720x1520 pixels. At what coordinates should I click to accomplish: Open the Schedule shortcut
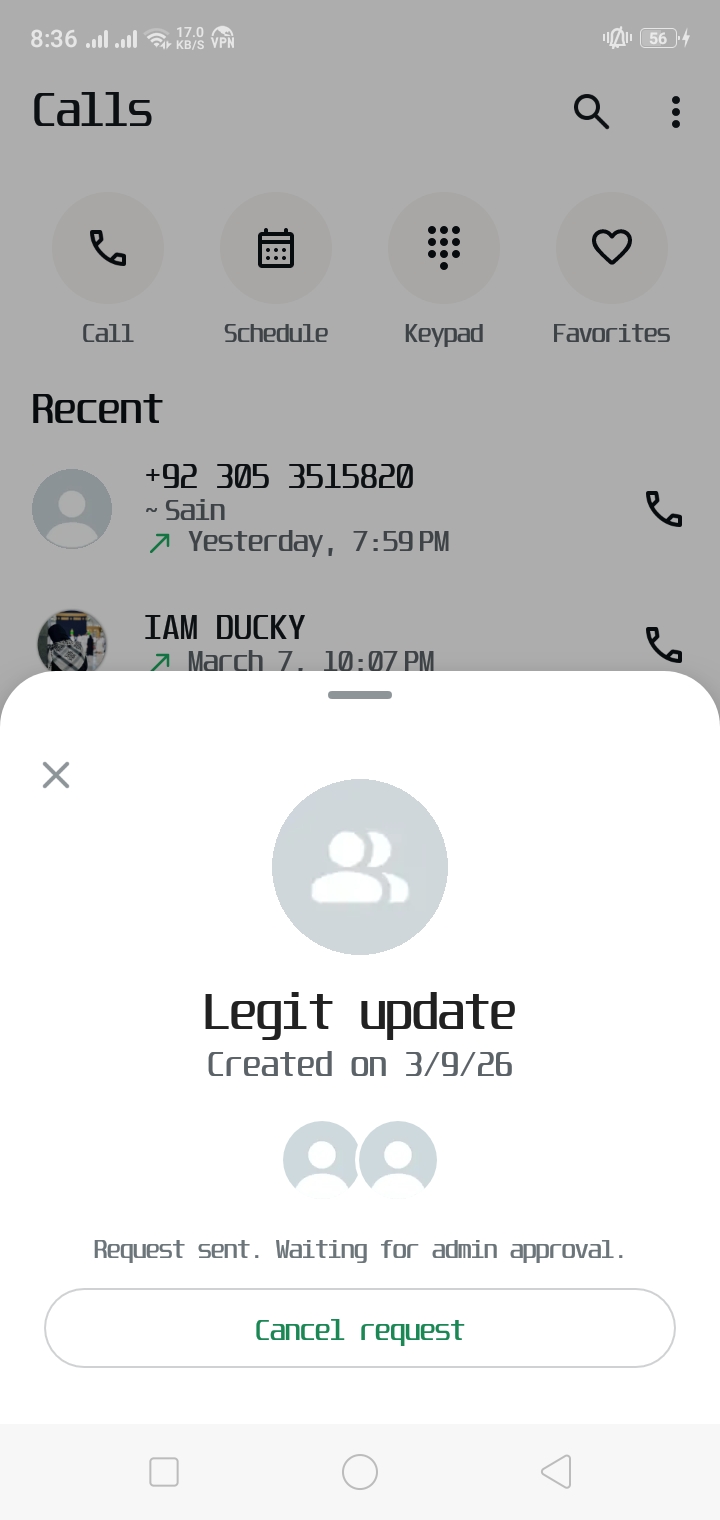pyautogui.click(x=276, y=248)
